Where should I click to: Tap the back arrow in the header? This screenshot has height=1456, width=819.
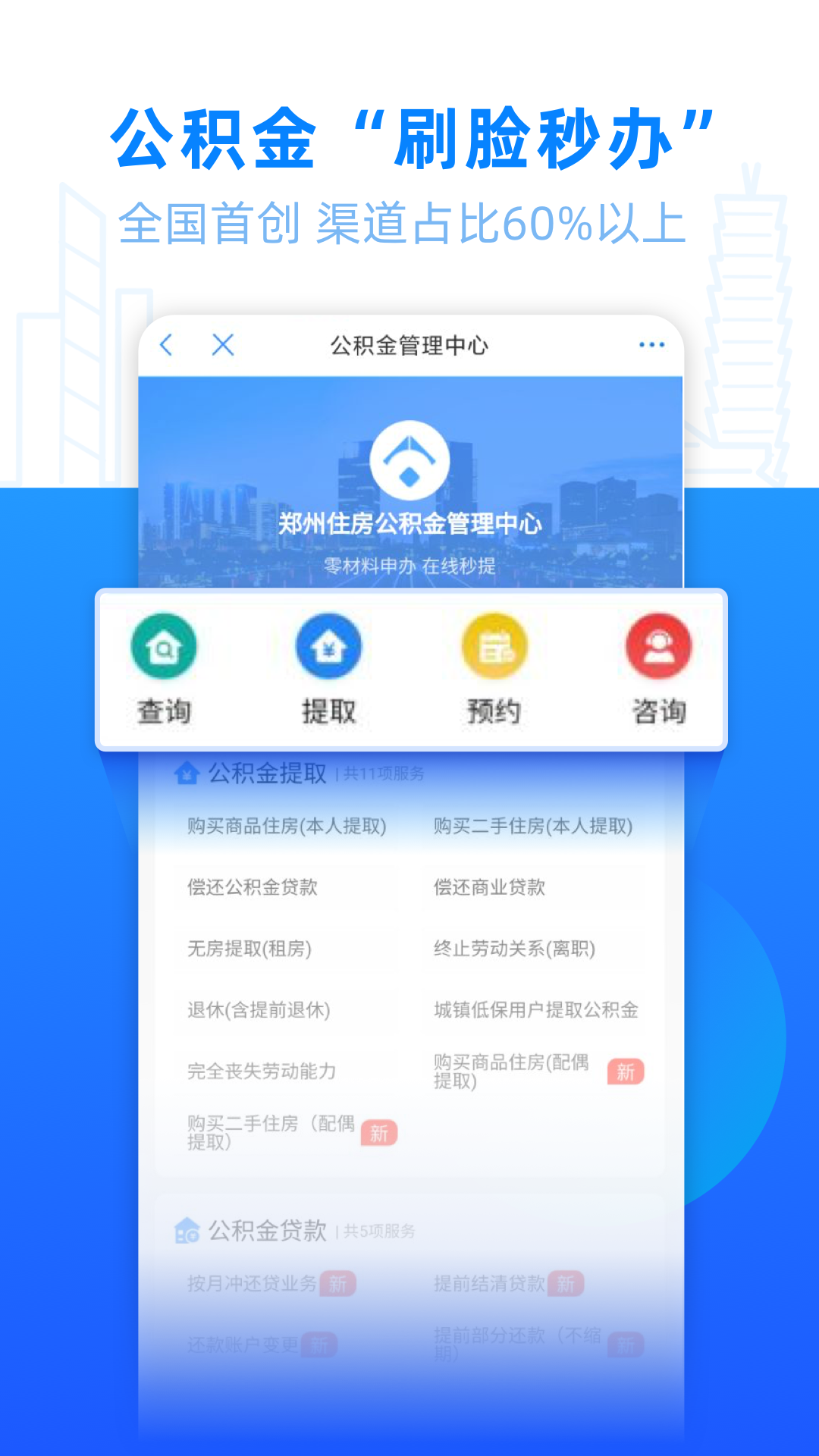click(168, 346)
